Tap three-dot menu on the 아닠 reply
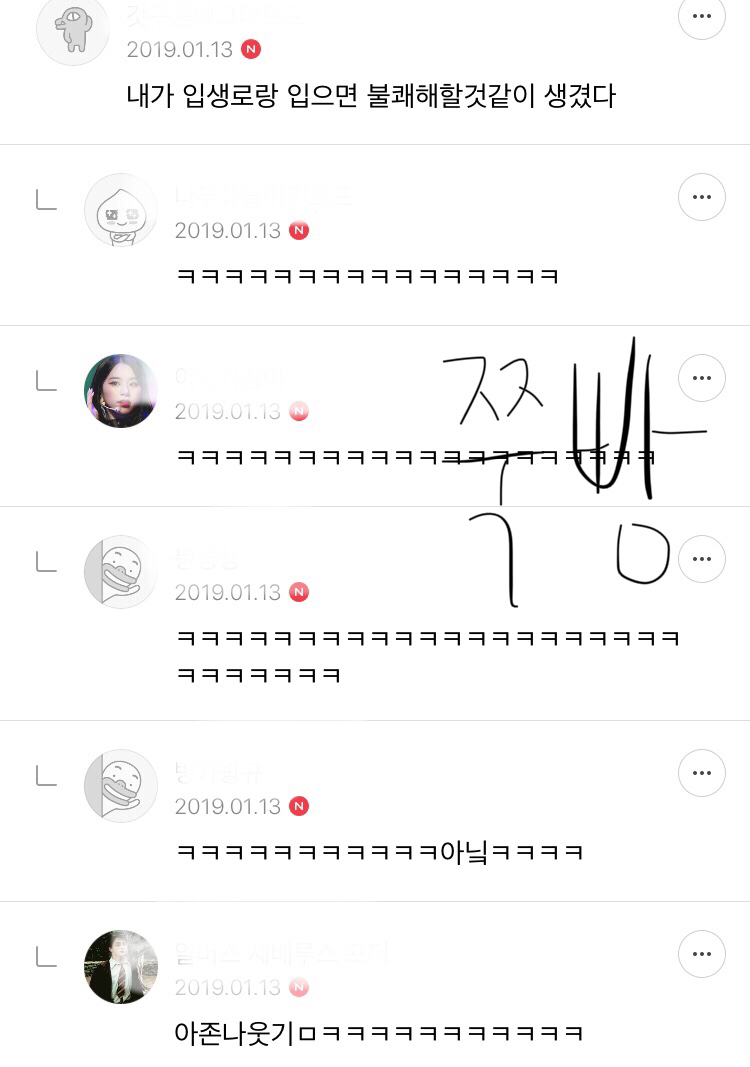Screen dimensions: 750x1067 pyautogui.click(x=701, y=772)
